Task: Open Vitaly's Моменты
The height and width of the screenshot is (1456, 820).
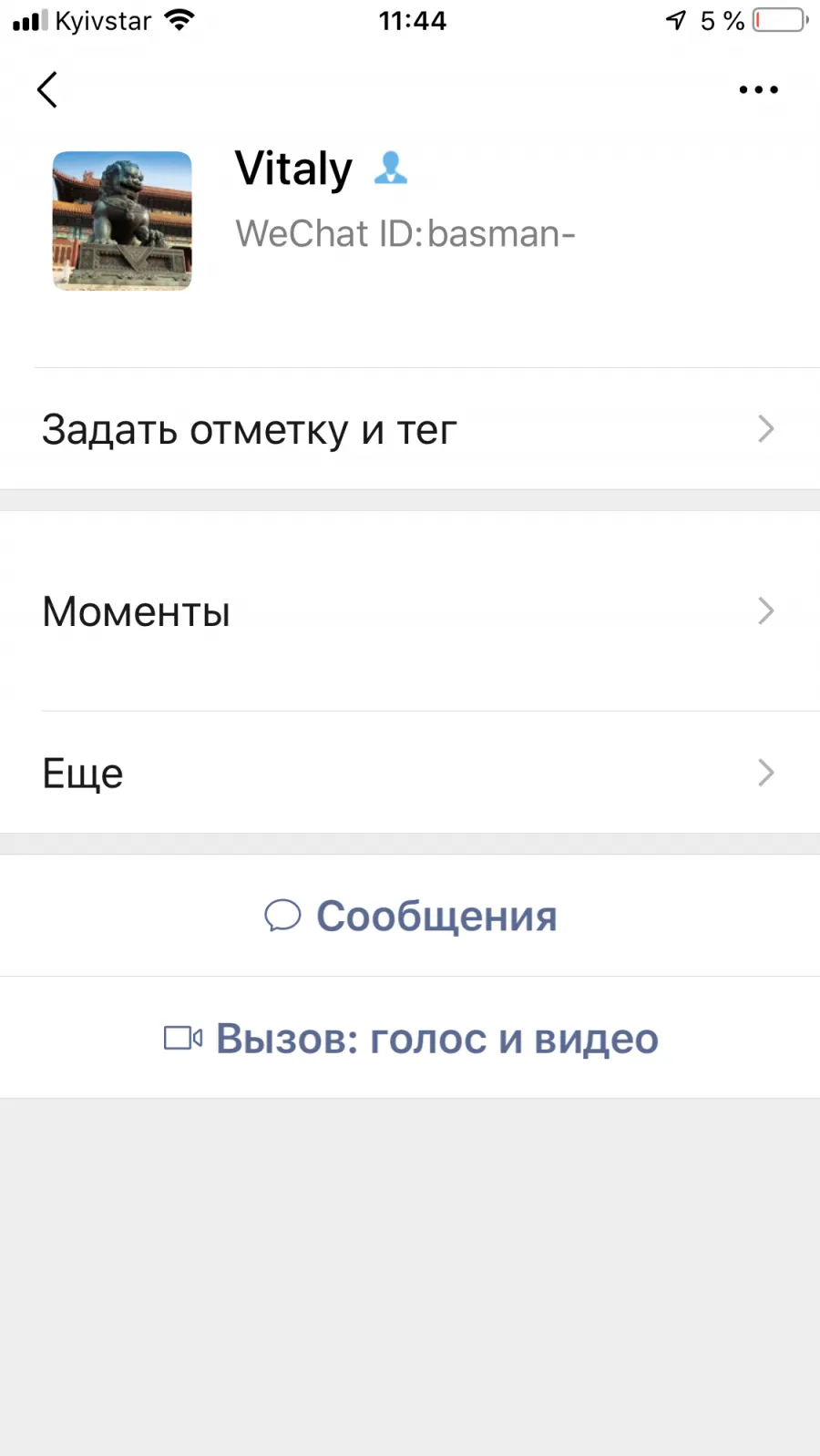Action: coord(410,611)
